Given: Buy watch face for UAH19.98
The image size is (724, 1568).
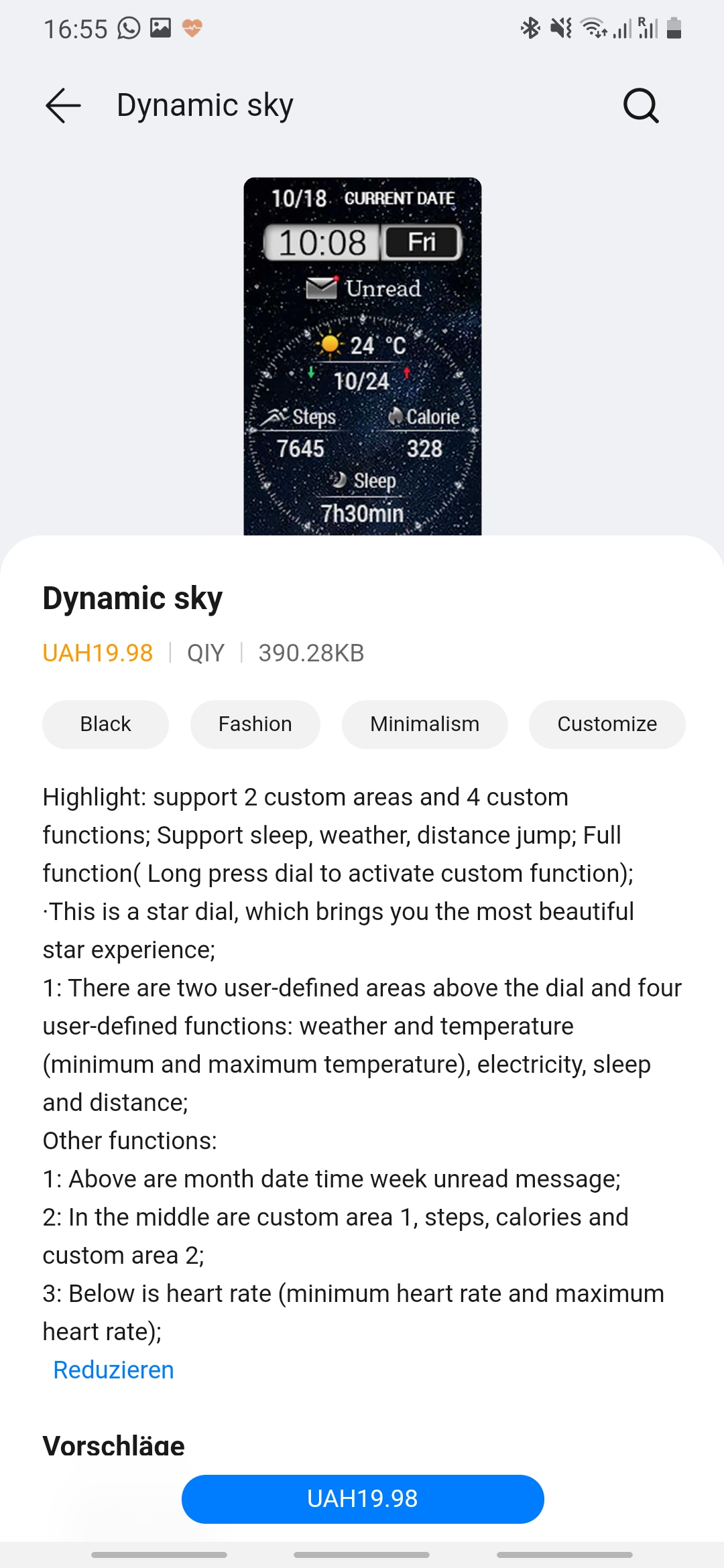Looking at the screenshot, I should pyautogui.click(x=362, y=1499).
